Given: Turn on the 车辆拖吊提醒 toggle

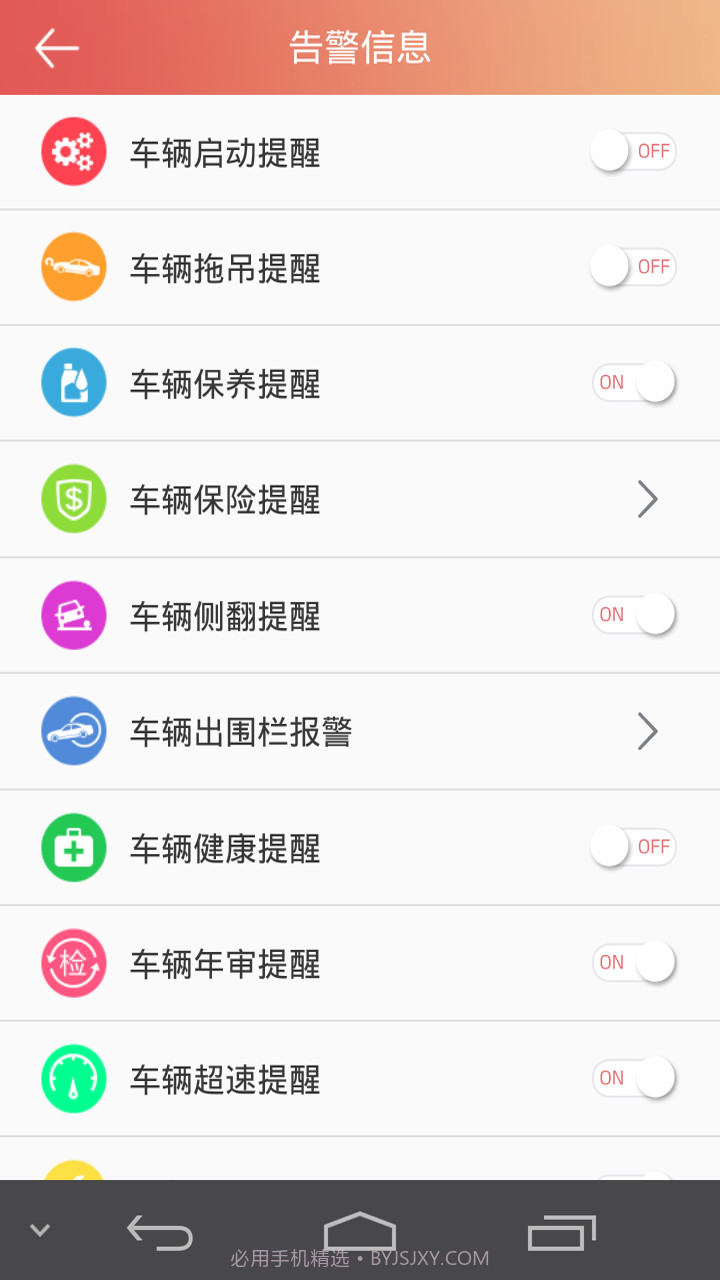Looking at the screenshot, I should 633,266.
